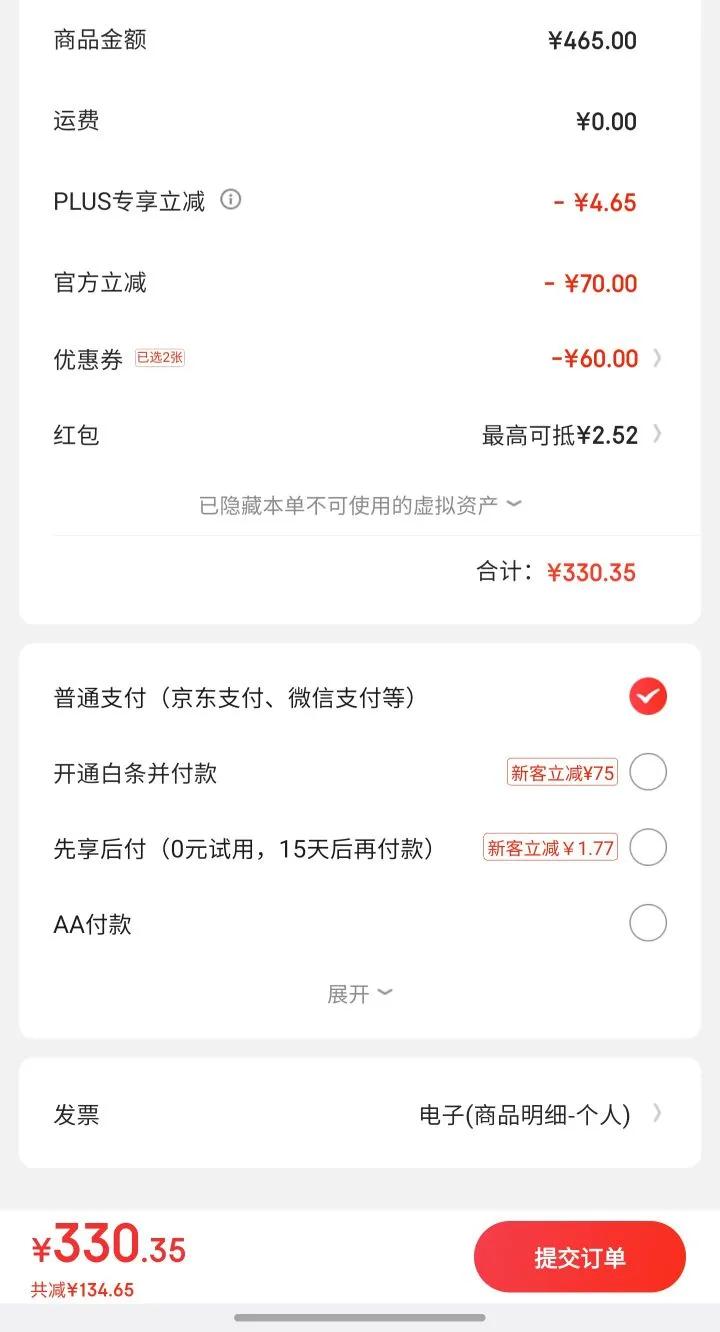Expand 已隐藏本单不可使用的虚拟资产
The image size is (720, 1332).
pyautogui.click(x=360, y=505)
